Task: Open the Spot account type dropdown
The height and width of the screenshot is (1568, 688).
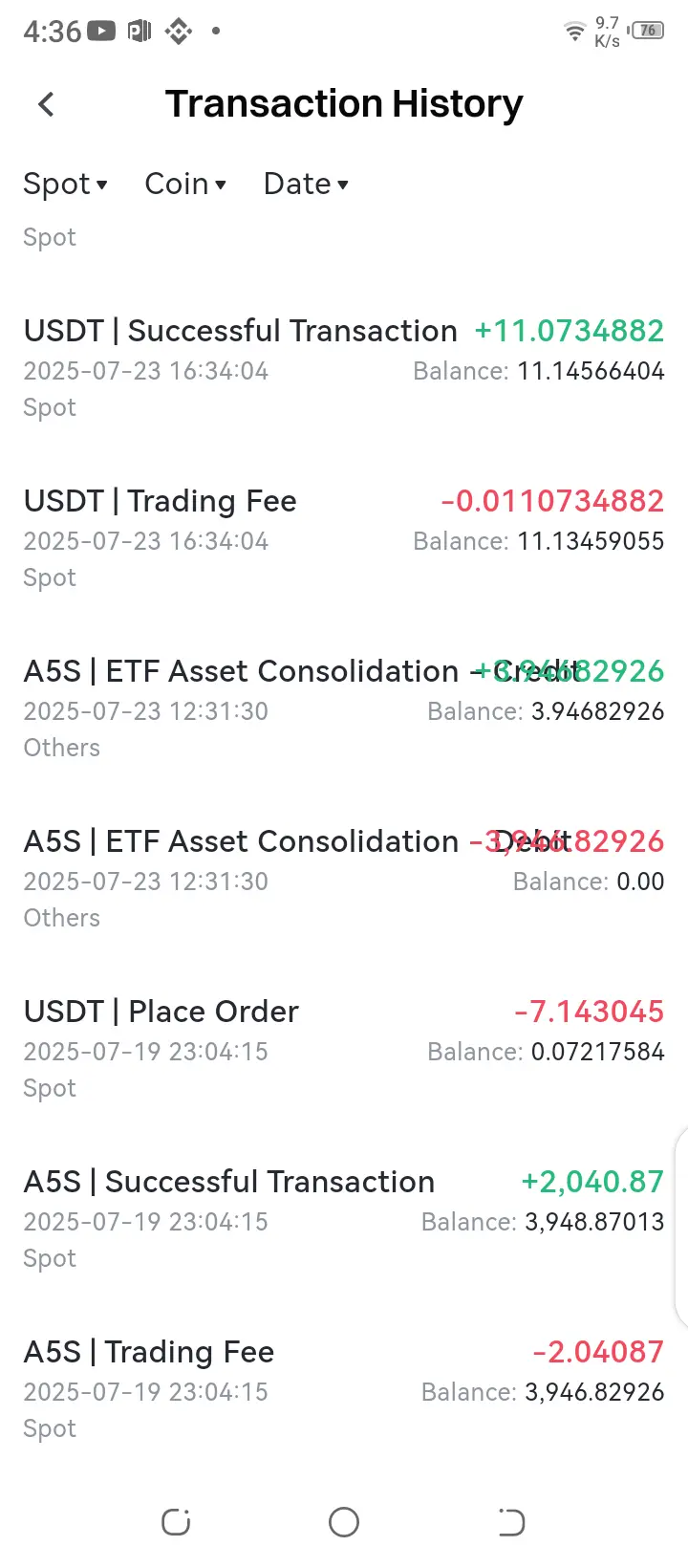Action: tap(65, 184)
